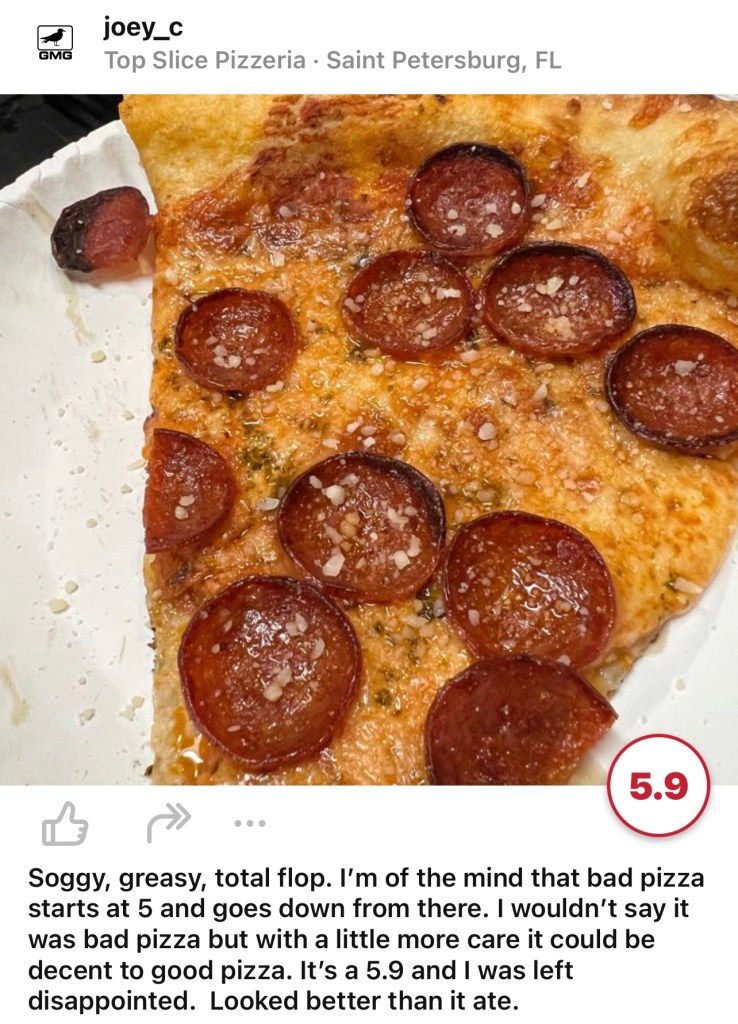This screenshot has height=1024, width=738.
Task: Like joey_c's pizza review
Action: [65, 823]
